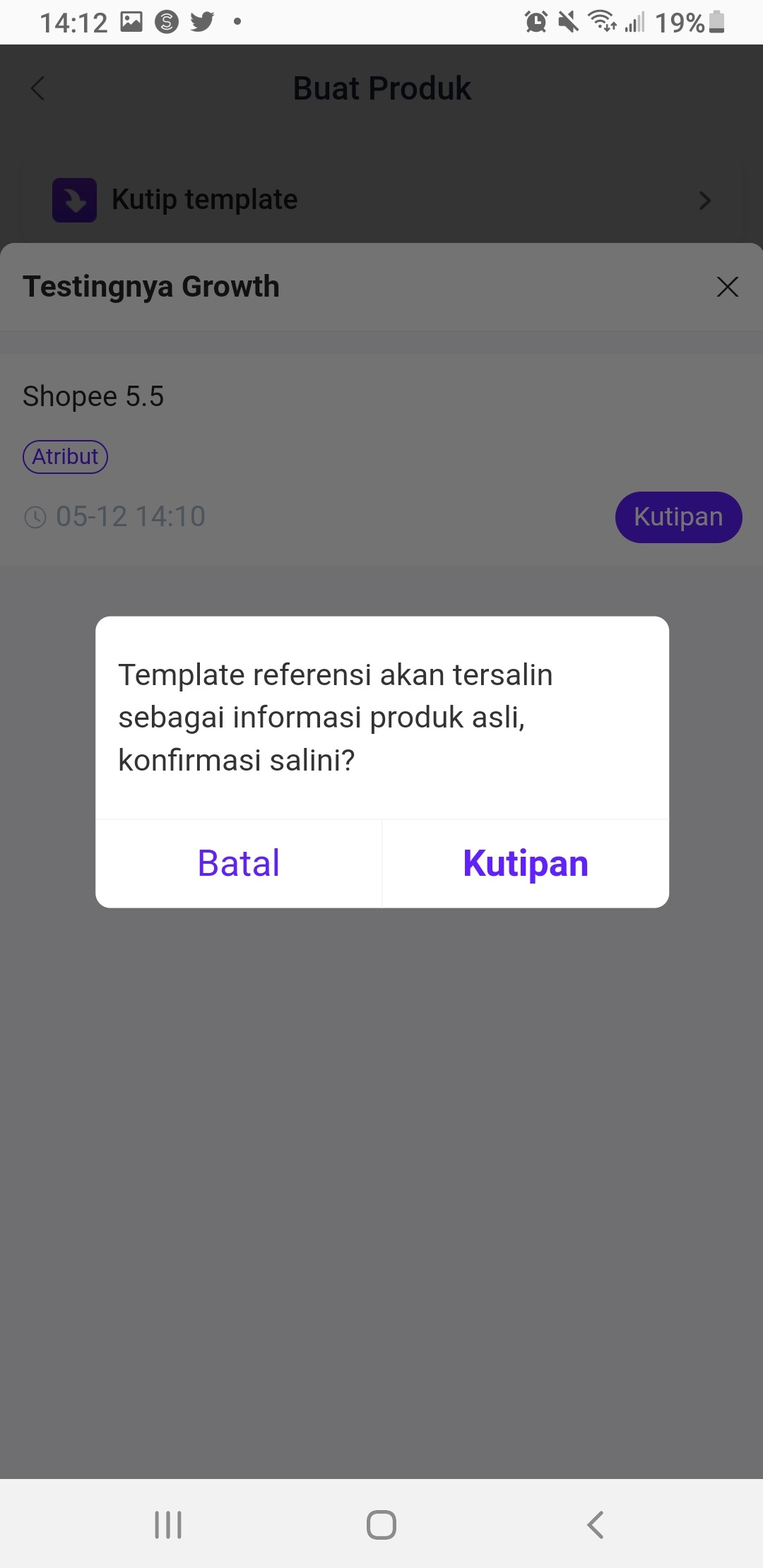Tap the Kutipan pill on Shopee 5.5

click(x=678, y=517)
